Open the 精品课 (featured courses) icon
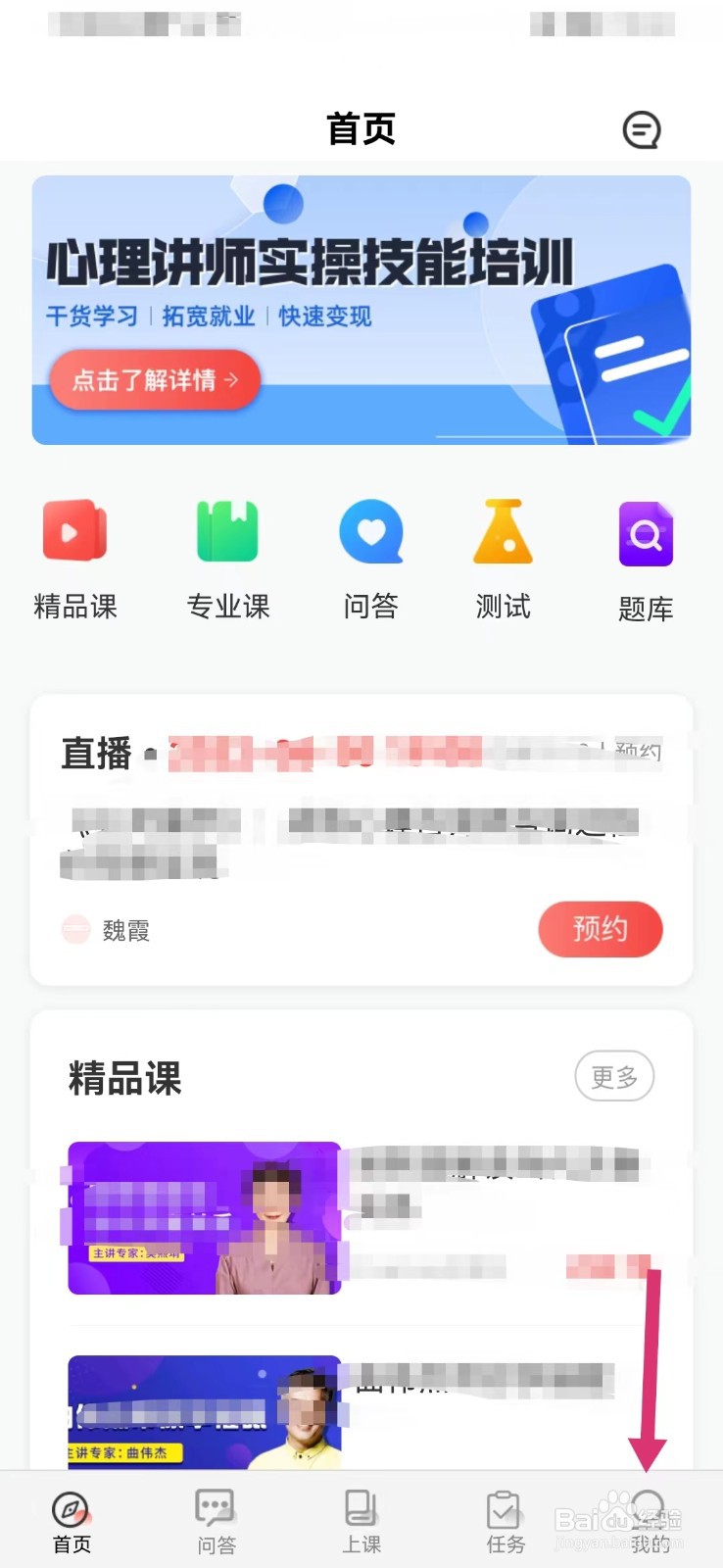 (76, 532)
